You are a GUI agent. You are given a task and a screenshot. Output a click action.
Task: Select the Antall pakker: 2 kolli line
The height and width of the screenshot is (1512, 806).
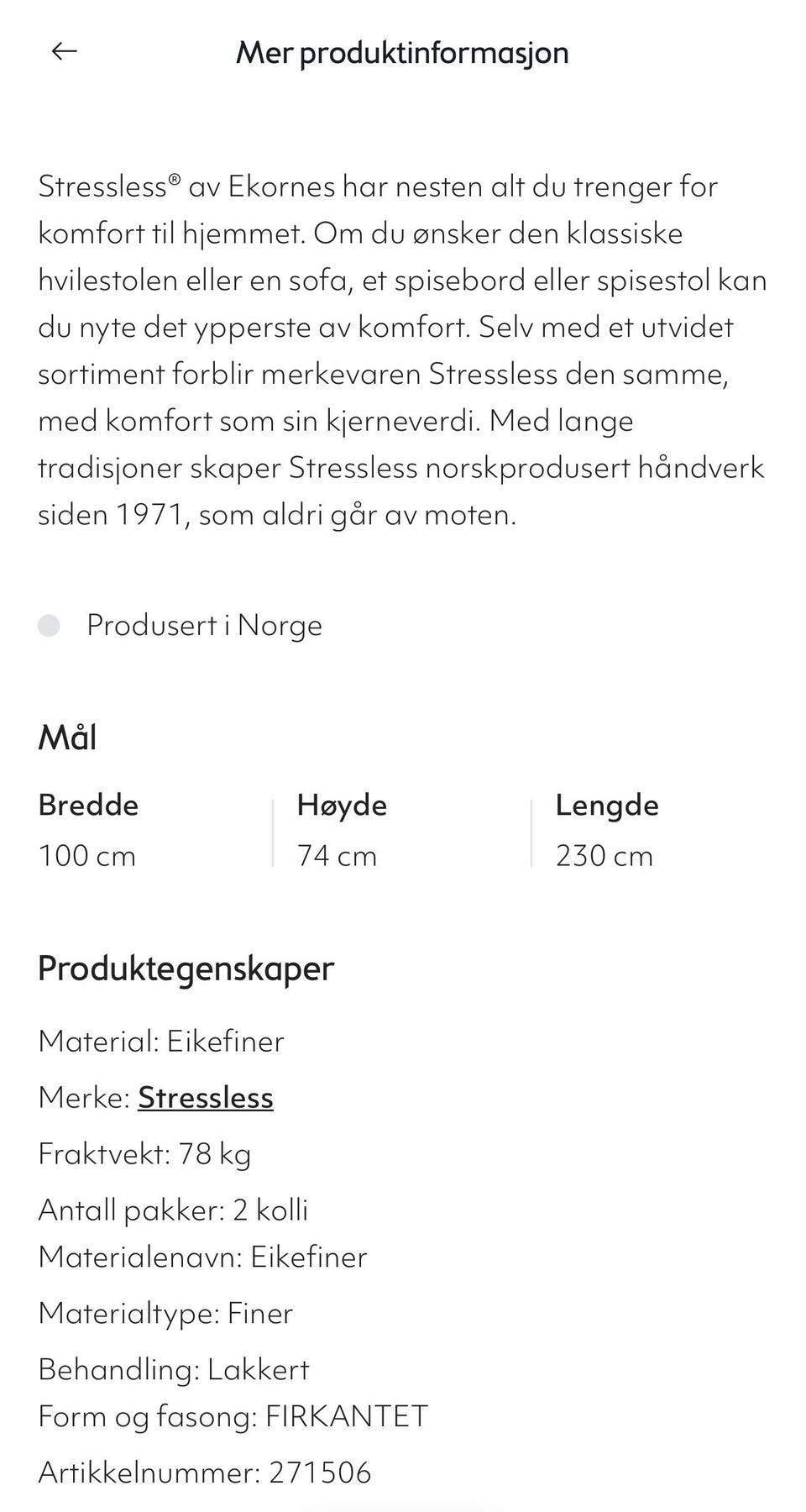point(174,1210)
